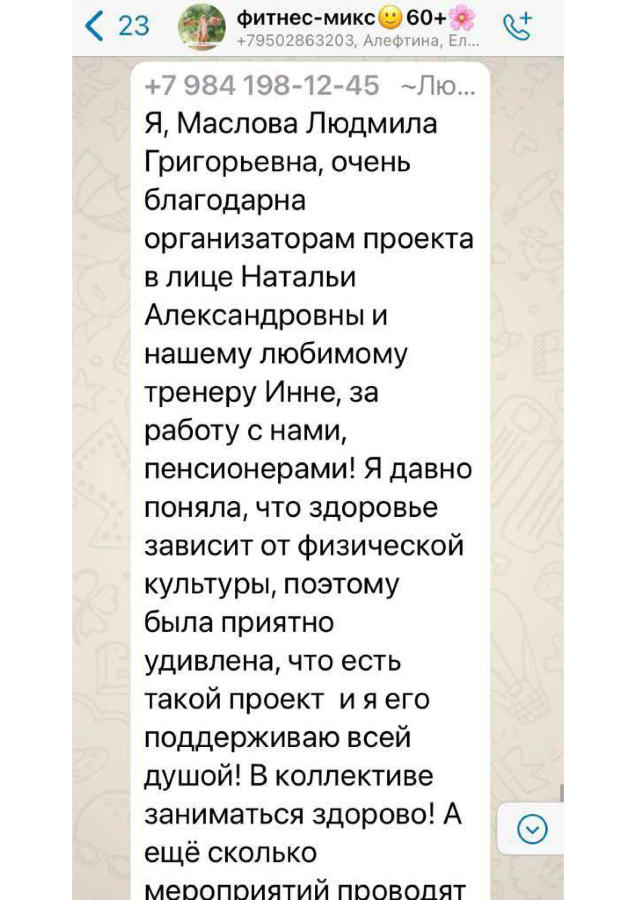The height and width of the screenshot is (900, 636).
Task: Jump to the latest messages
Action: pyautogui.click(x=534, y=829)
